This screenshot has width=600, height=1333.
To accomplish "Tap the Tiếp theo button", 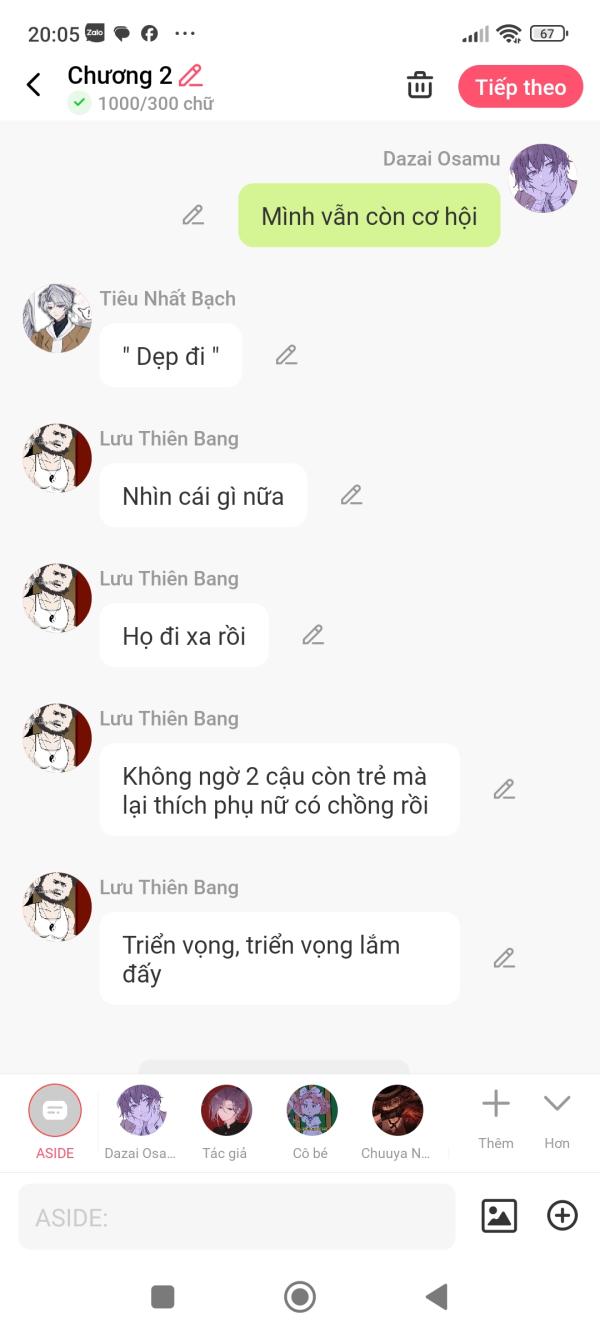I will 520,87.
